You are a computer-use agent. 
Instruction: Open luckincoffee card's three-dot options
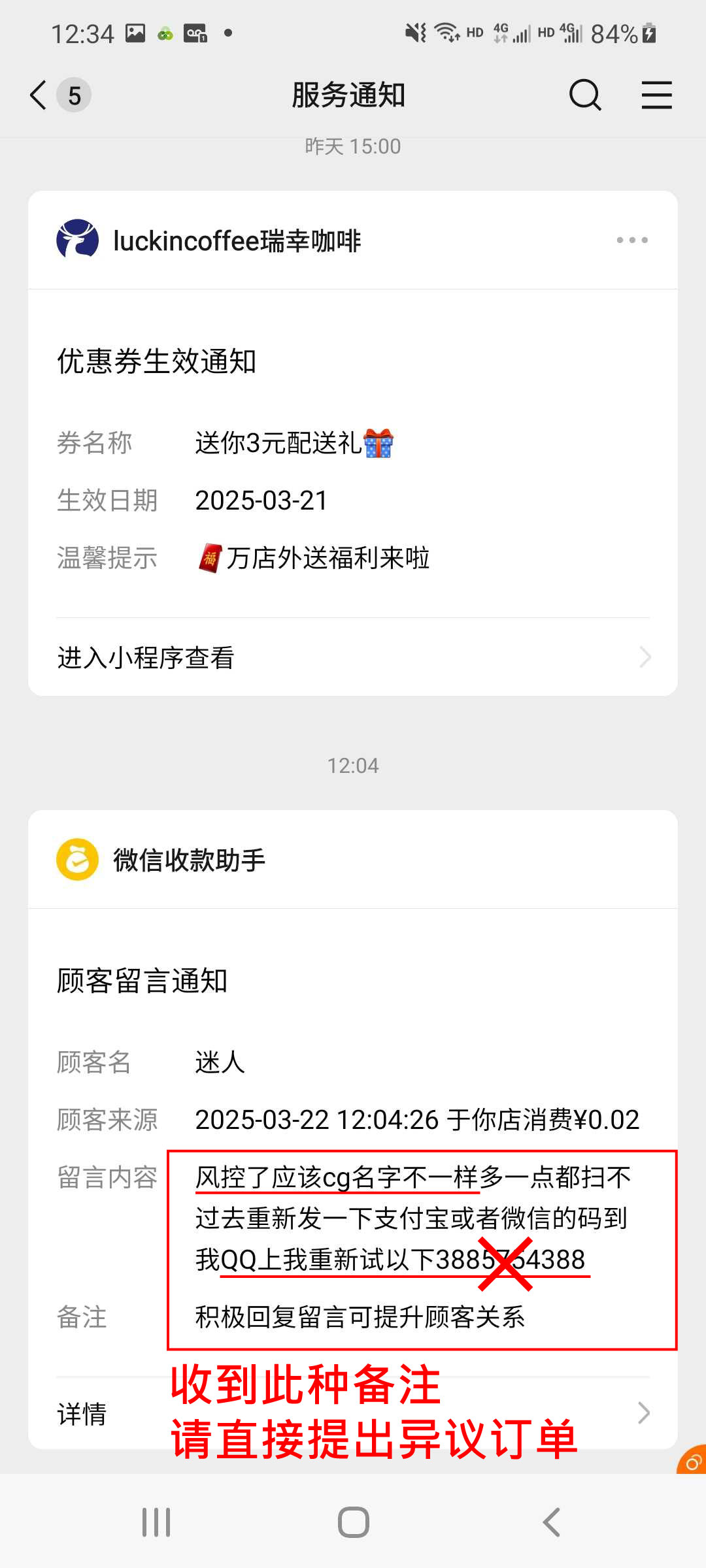point(631,240)
